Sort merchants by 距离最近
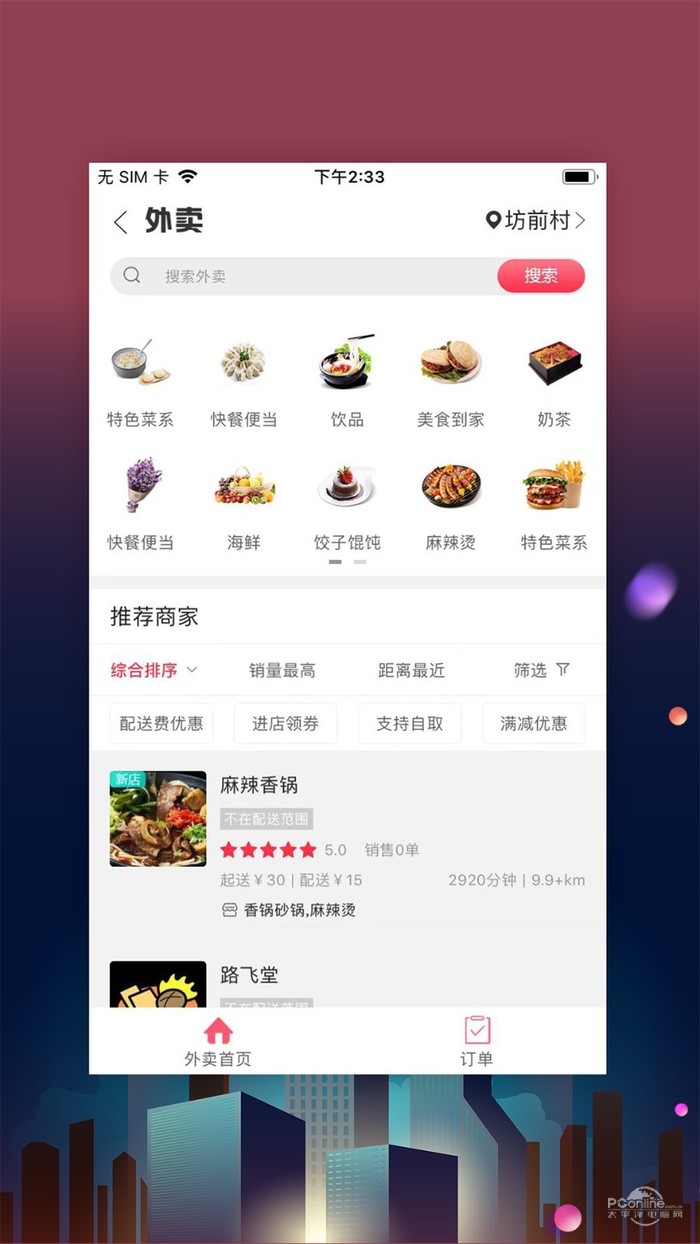Screen dimensions: 700x1244 tap(411, 670)
